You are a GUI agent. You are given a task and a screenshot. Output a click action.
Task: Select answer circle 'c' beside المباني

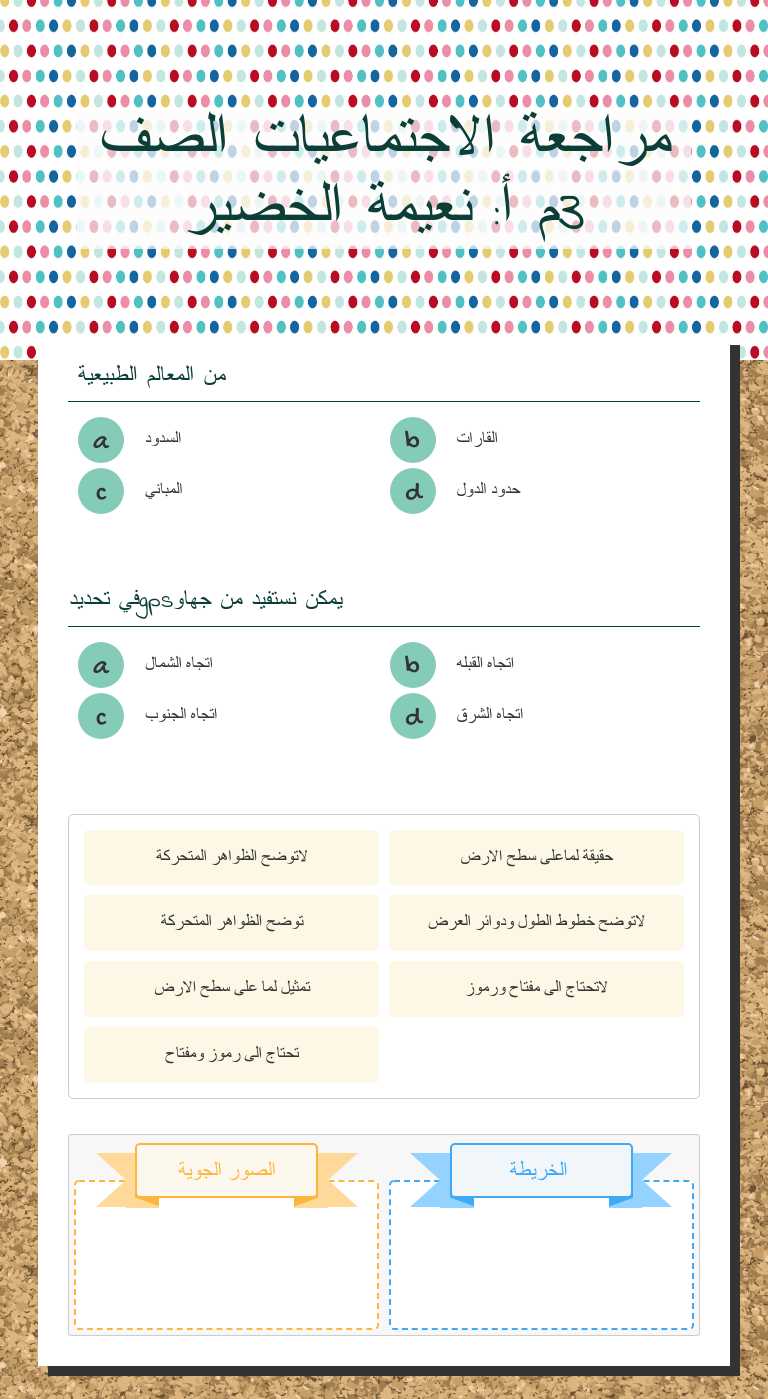[101, 491]
